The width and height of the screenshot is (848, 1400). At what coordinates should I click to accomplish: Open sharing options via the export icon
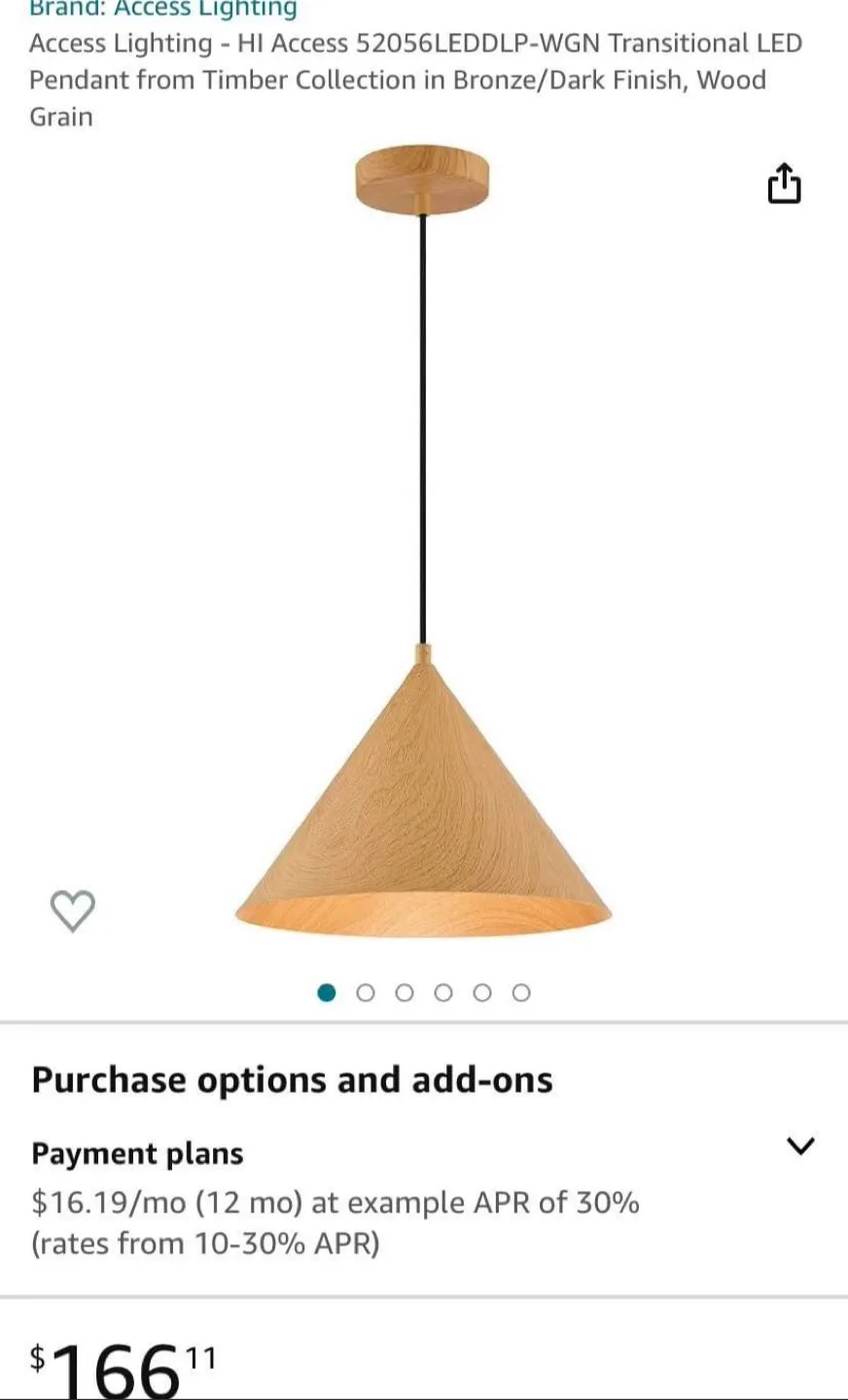(784, 184)
